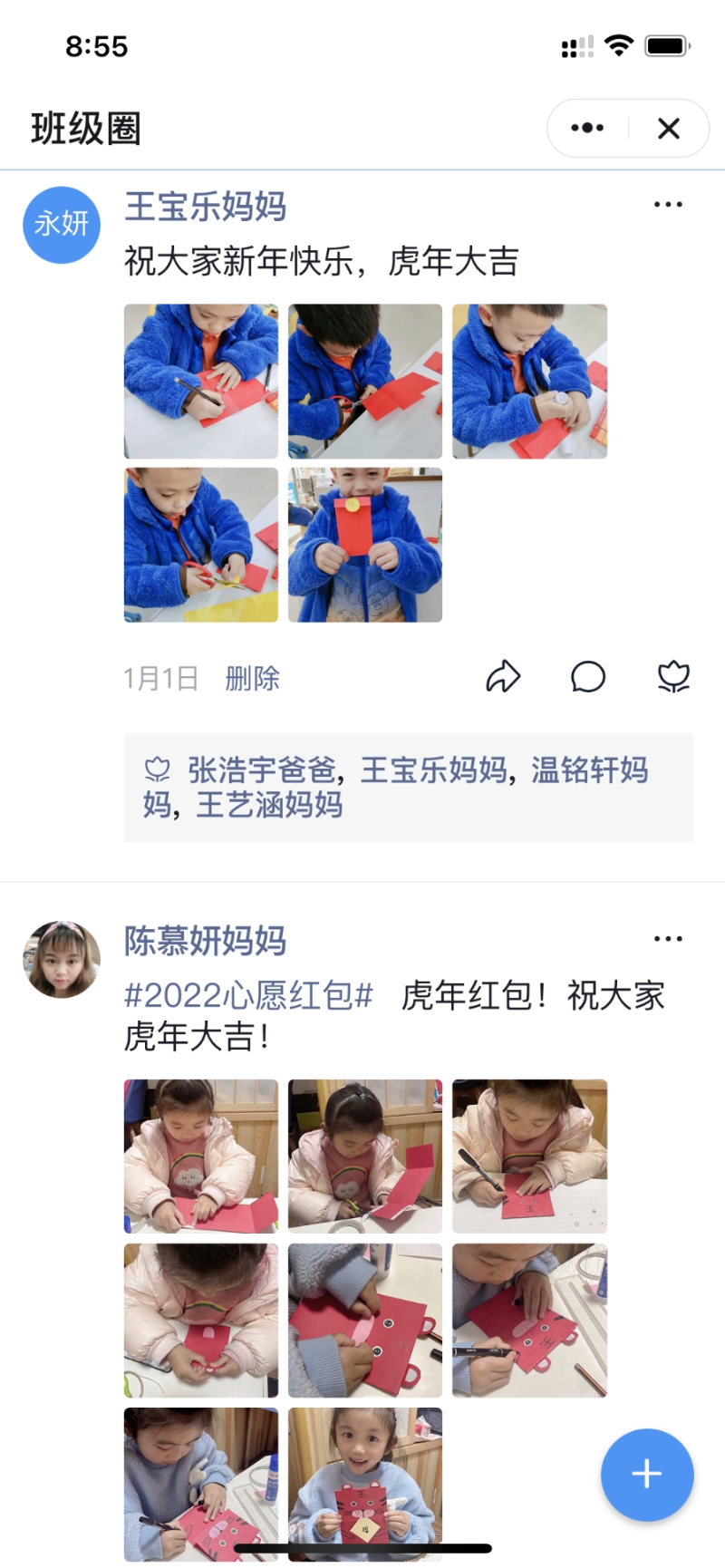Open third photo in 王宝乐妈妈's post
The width and height of the screenshot is (725, 1568).
coord(529,381)
